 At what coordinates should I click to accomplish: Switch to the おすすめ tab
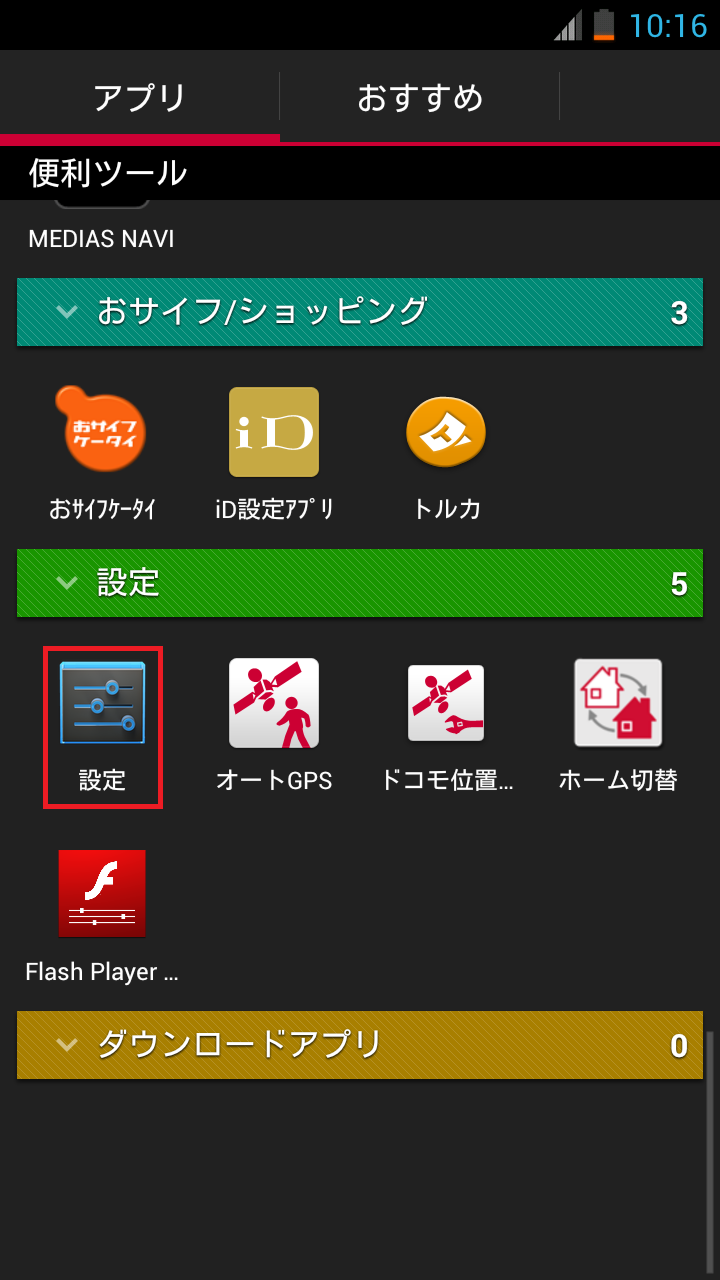pyautogui.click(x=420, y=96)
